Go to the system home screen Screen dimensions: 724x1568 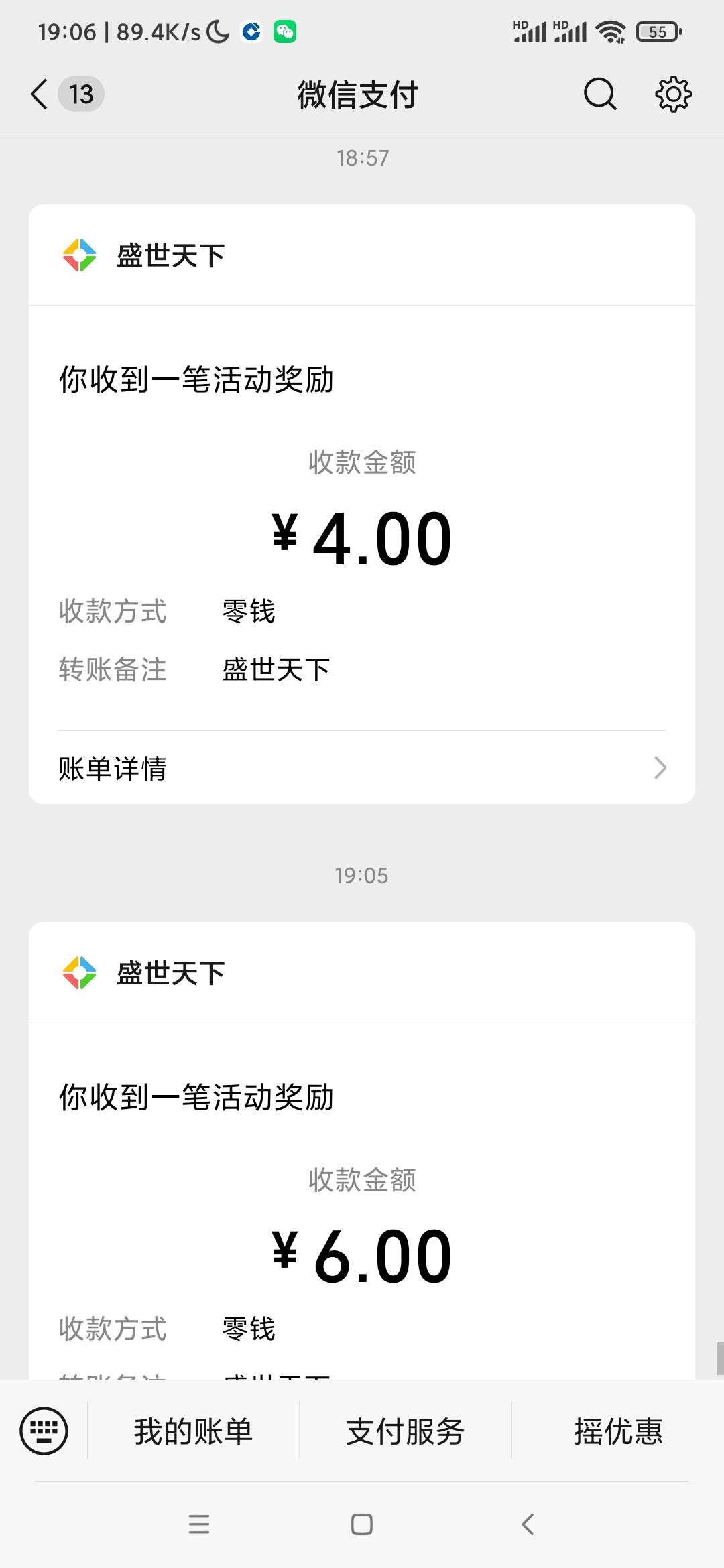tap(362, 1524)
